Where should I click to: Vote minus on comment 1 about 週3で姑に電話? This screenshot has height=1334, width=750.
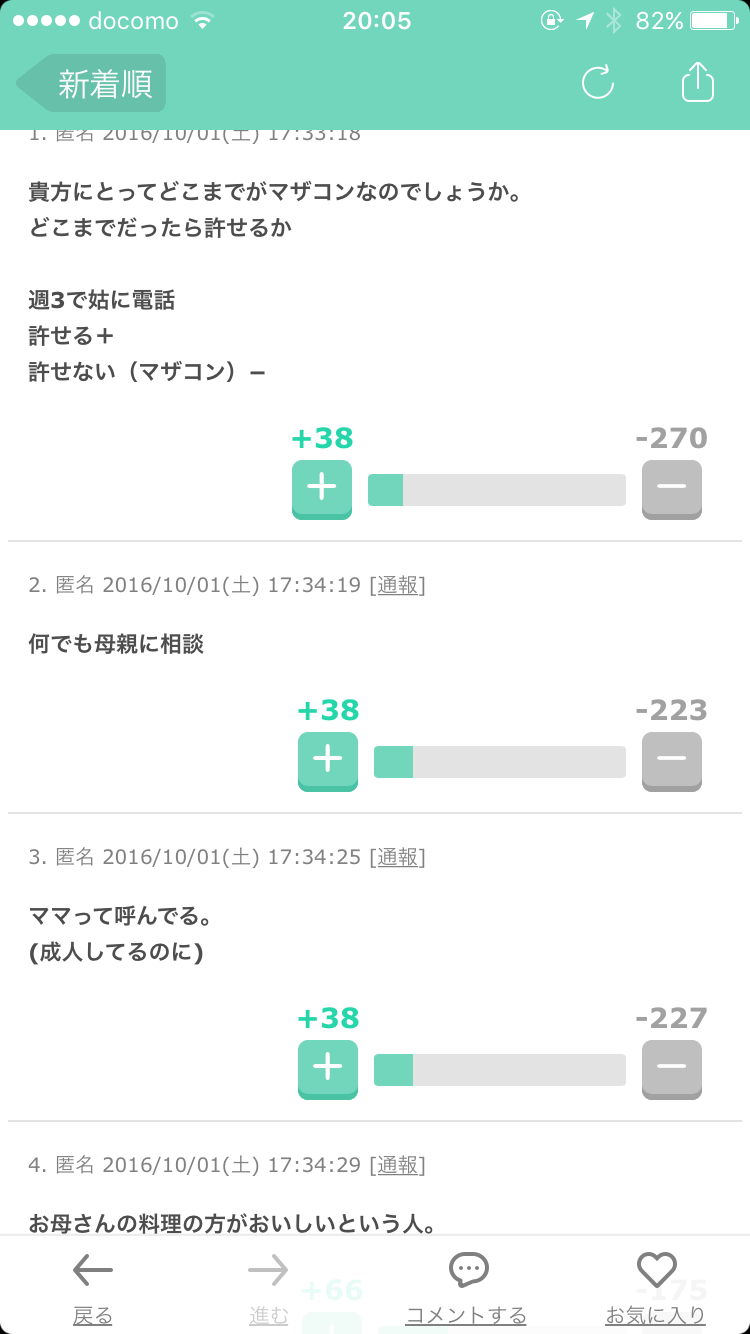672,489
